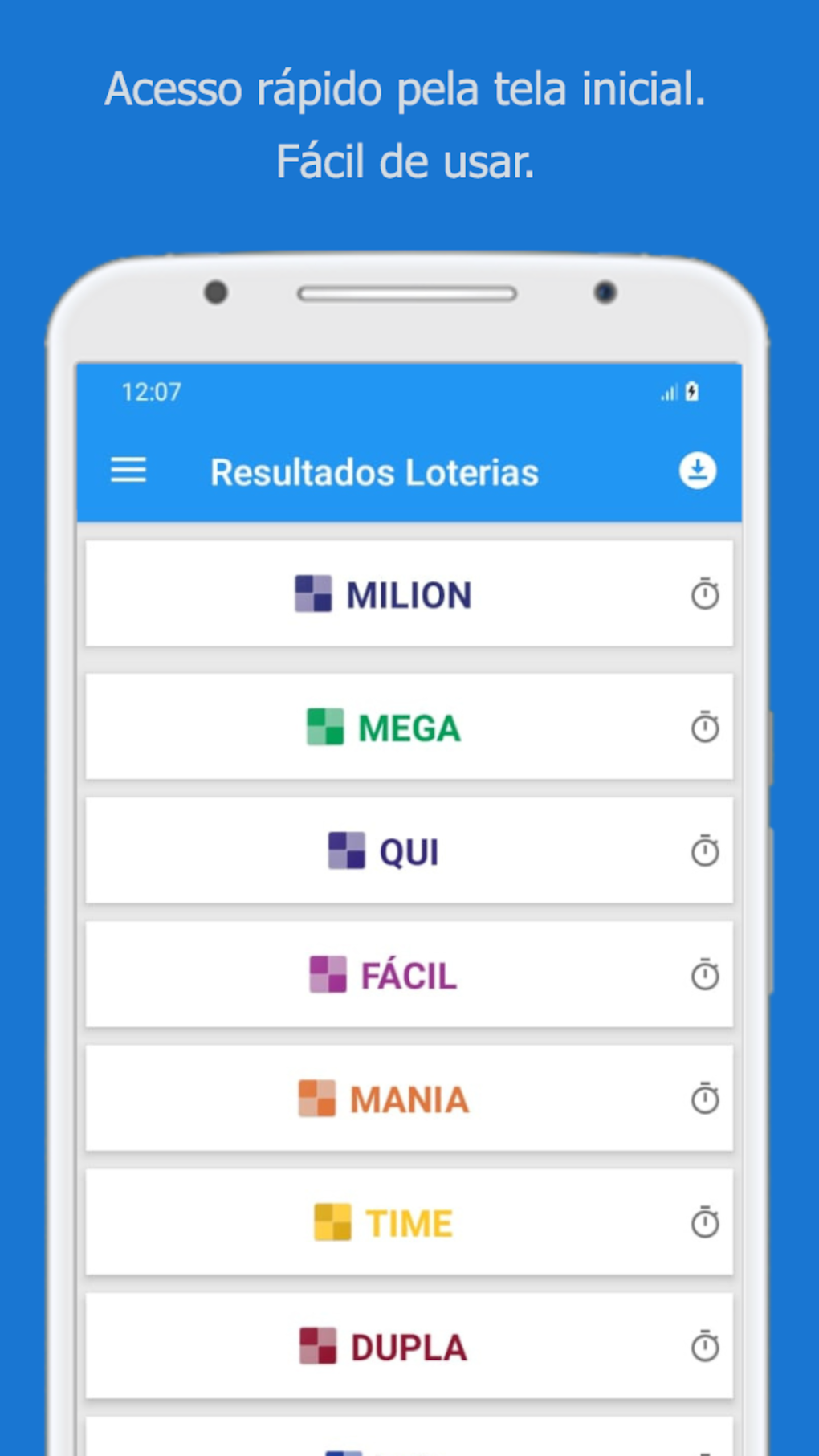Tap the MANIA results row

click(x=409, y=1098)
